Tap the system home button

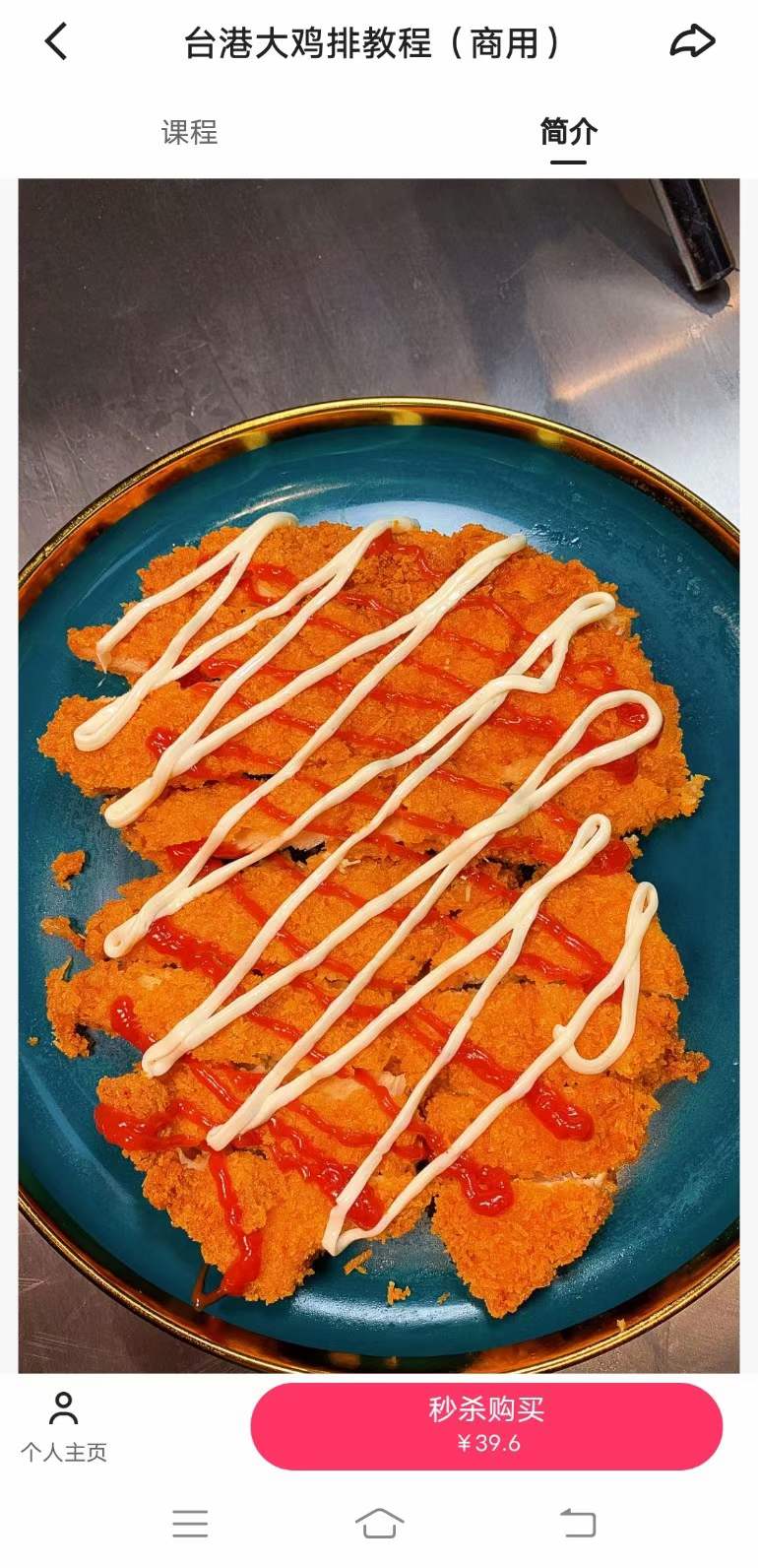tap(379, 1523)
